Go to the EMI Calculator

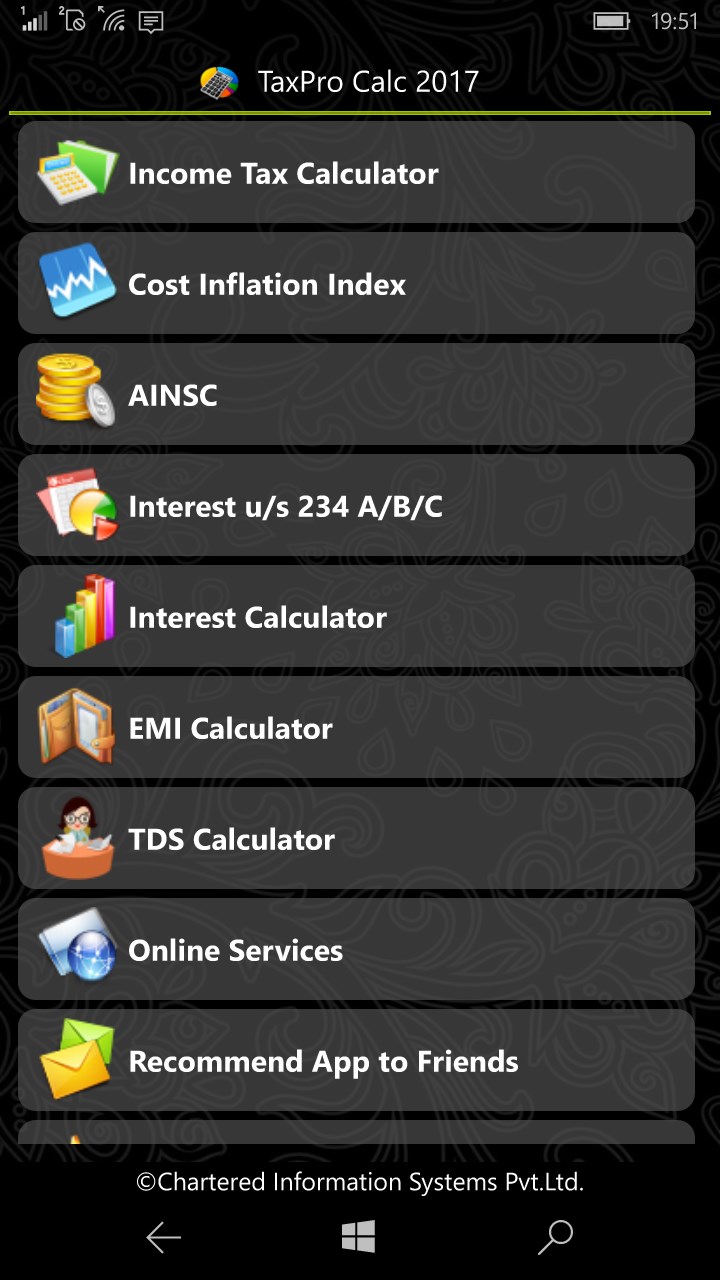[x=356, y=728]
